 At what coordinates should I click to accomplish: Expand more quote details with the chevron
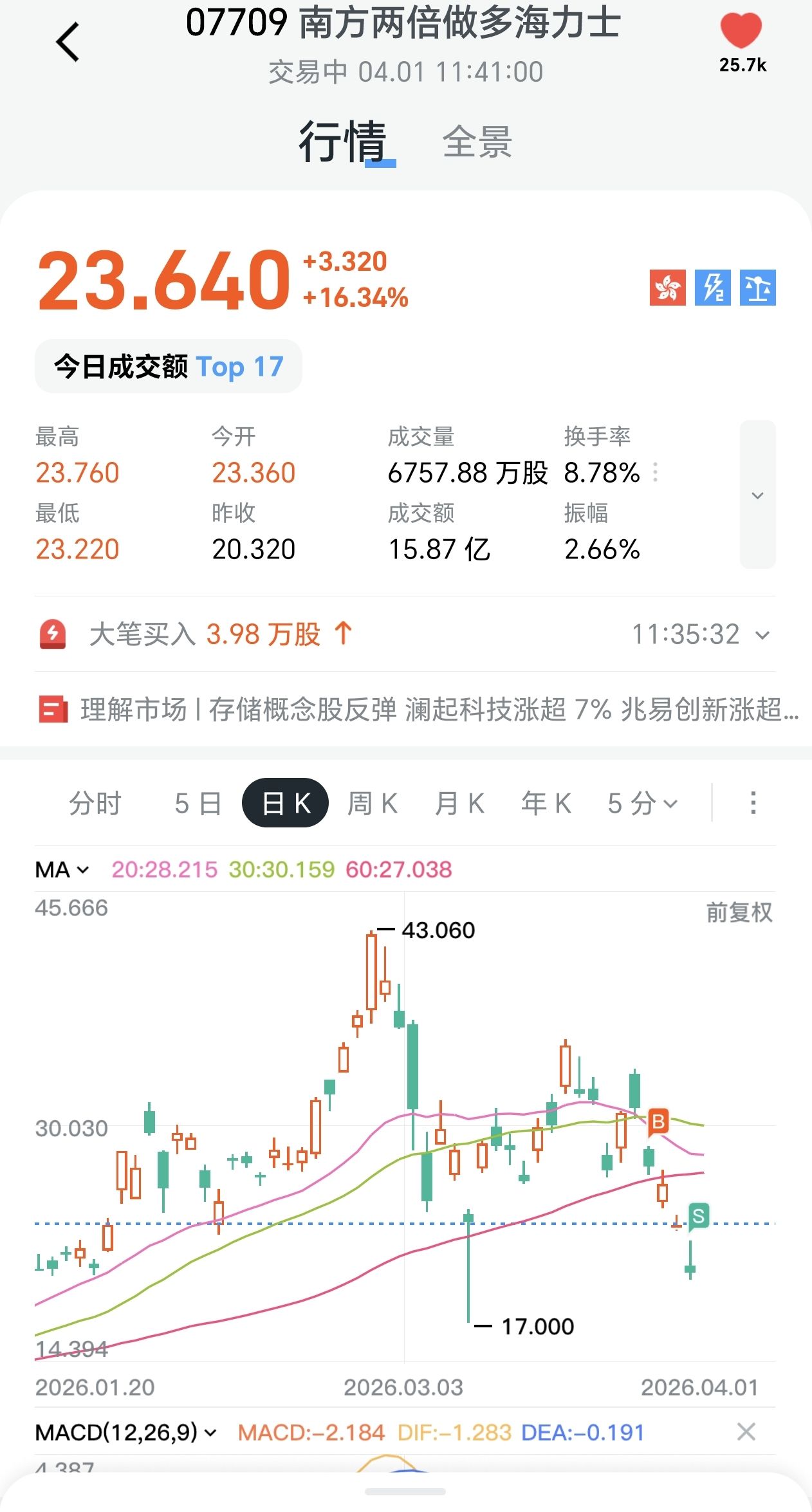[x=757, y=495]
